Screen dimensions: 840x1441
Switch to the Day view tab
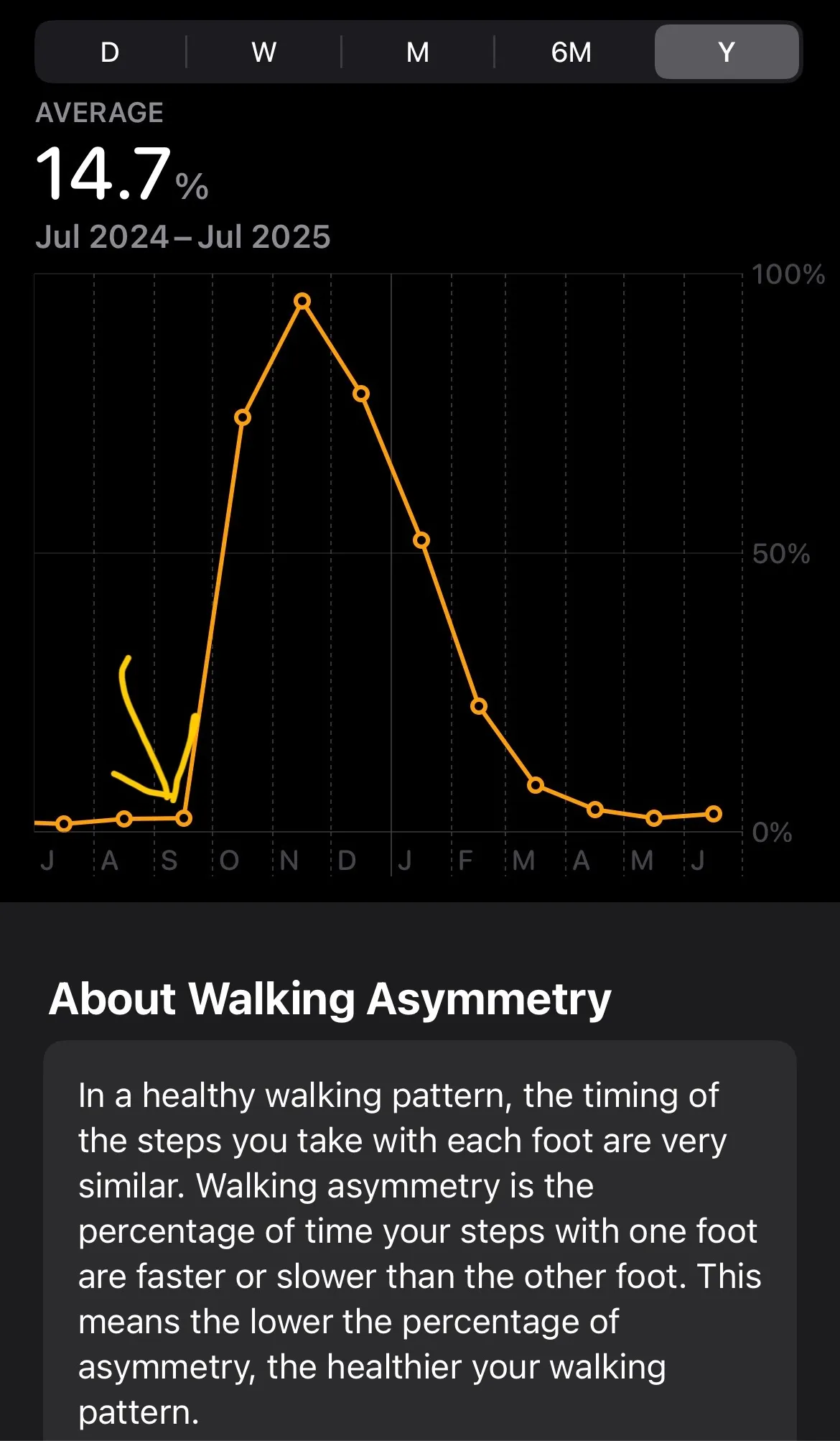click(x=109, y=51)
